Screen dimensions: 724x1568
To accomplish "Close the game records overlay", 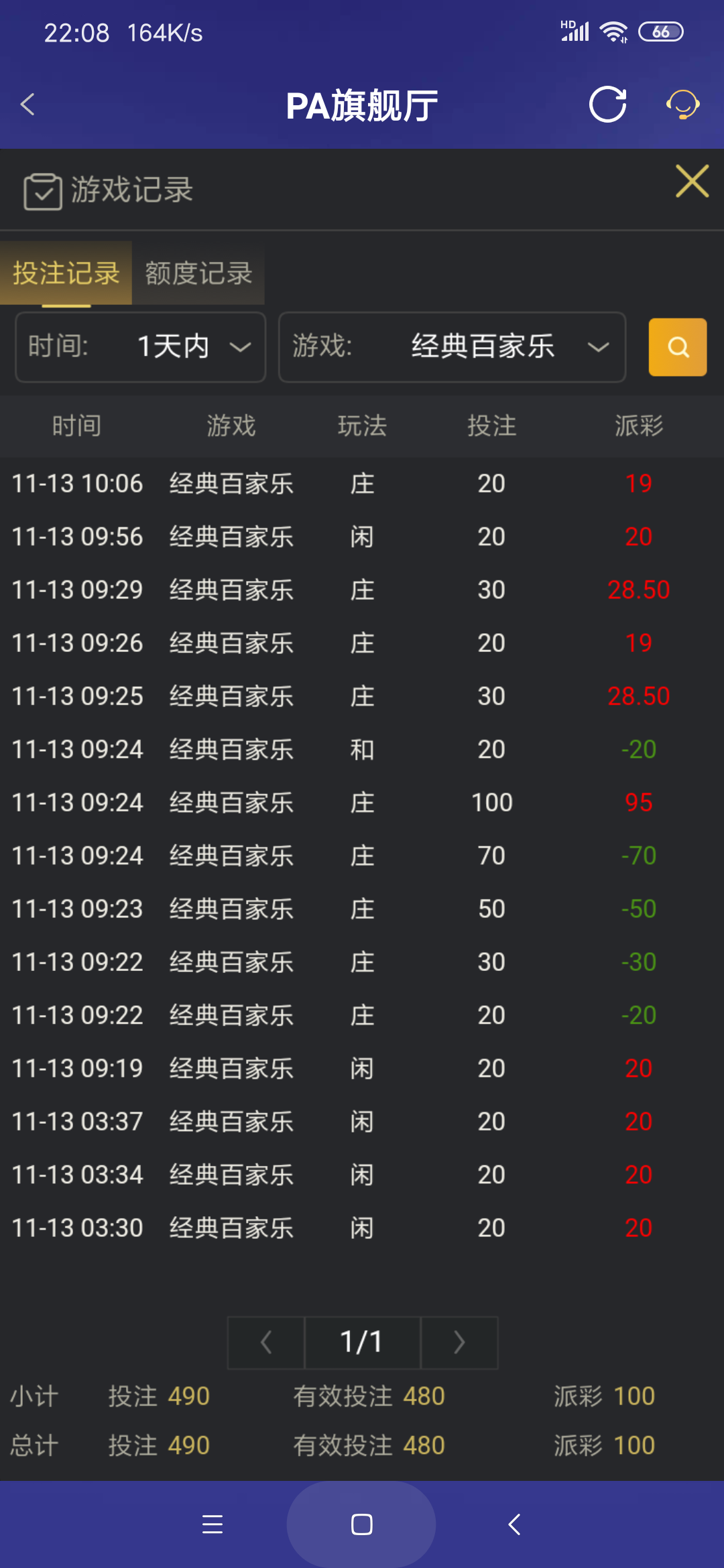I will (x=692, y=181).
